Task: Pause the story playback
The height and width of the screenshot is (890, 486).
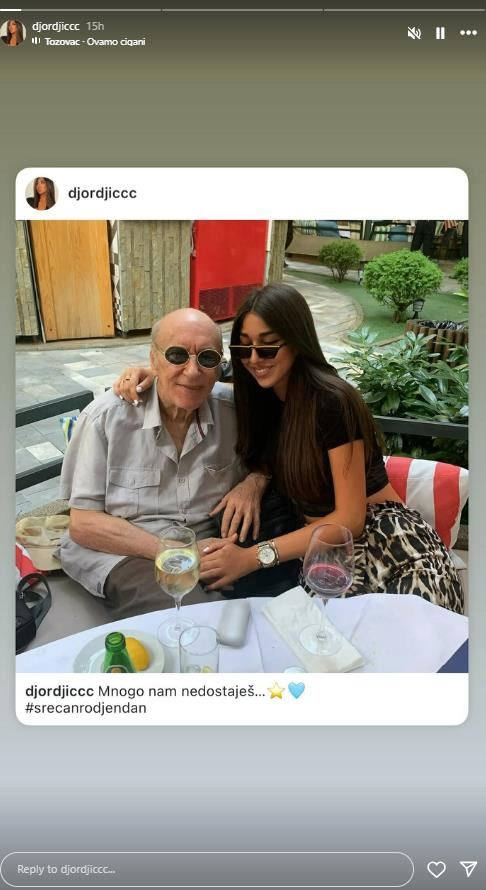Action: [x=440, y=33]
